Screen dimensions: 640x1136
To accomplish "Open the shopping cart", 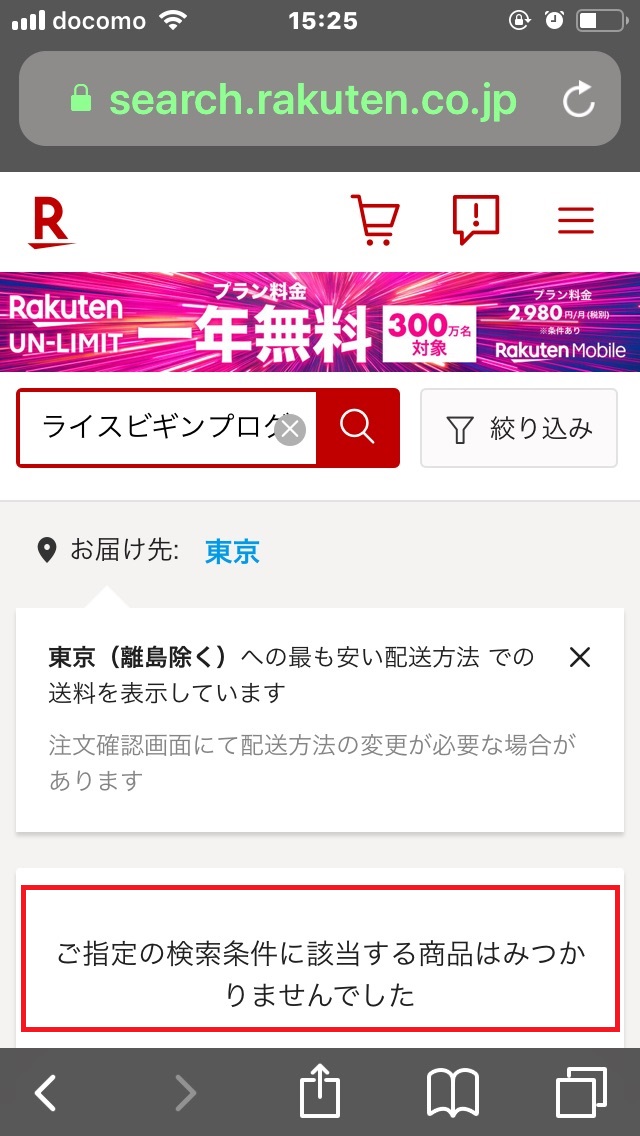I will [x=375, y=220].
